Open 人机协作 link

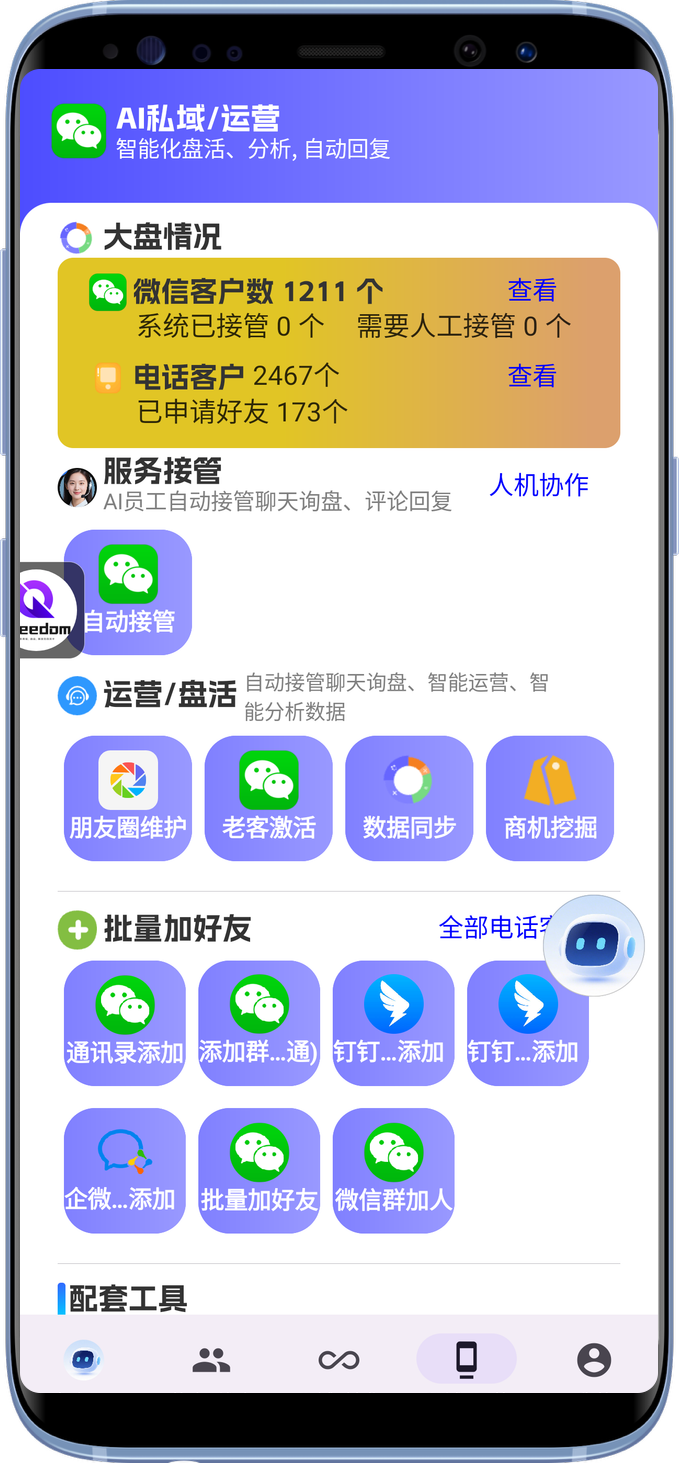click(538, 485)
